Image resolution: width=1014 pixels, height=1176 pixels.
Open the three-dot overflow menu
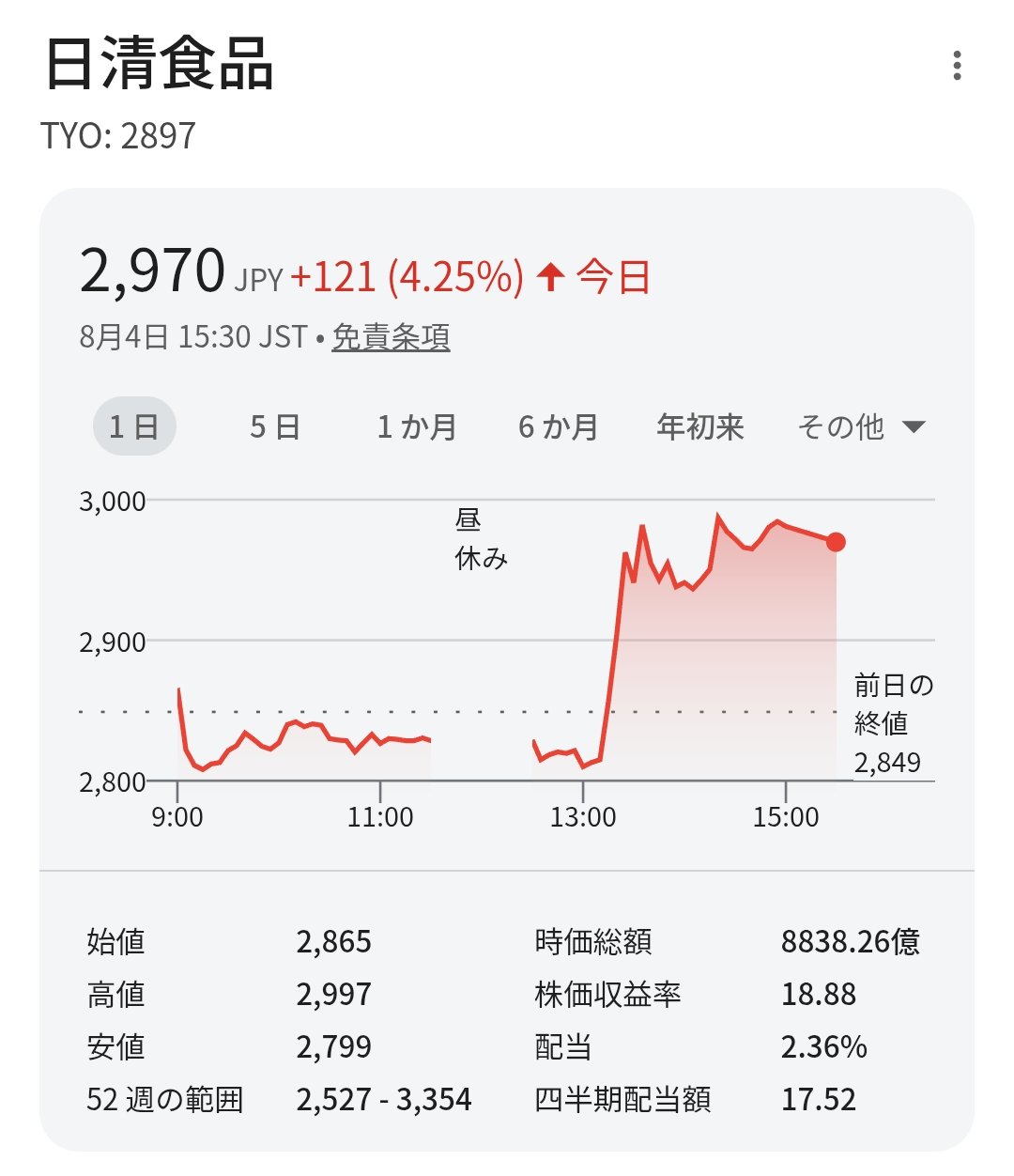tap(956, 66)
